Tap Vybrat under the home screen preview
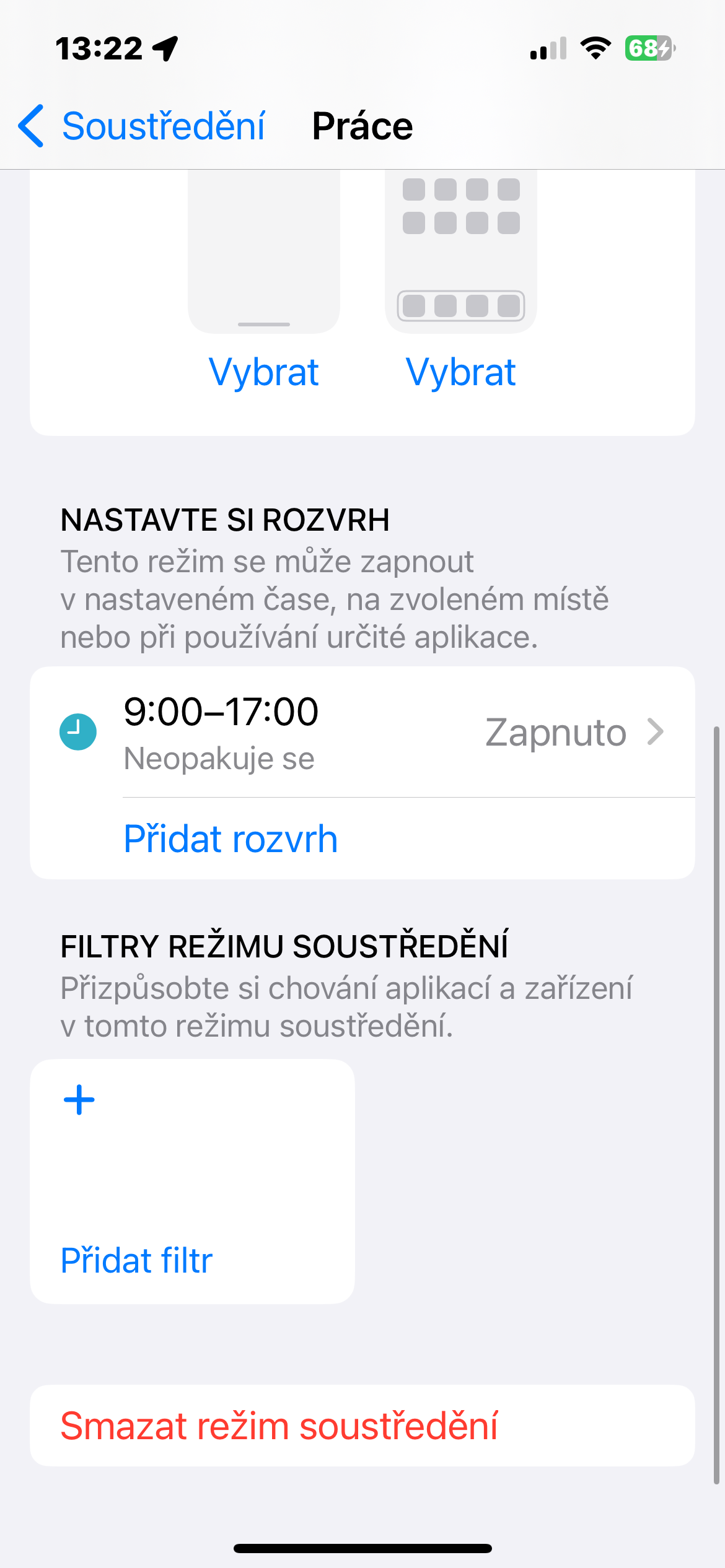Screen dimensions: 725x1568 click(460, 372)
